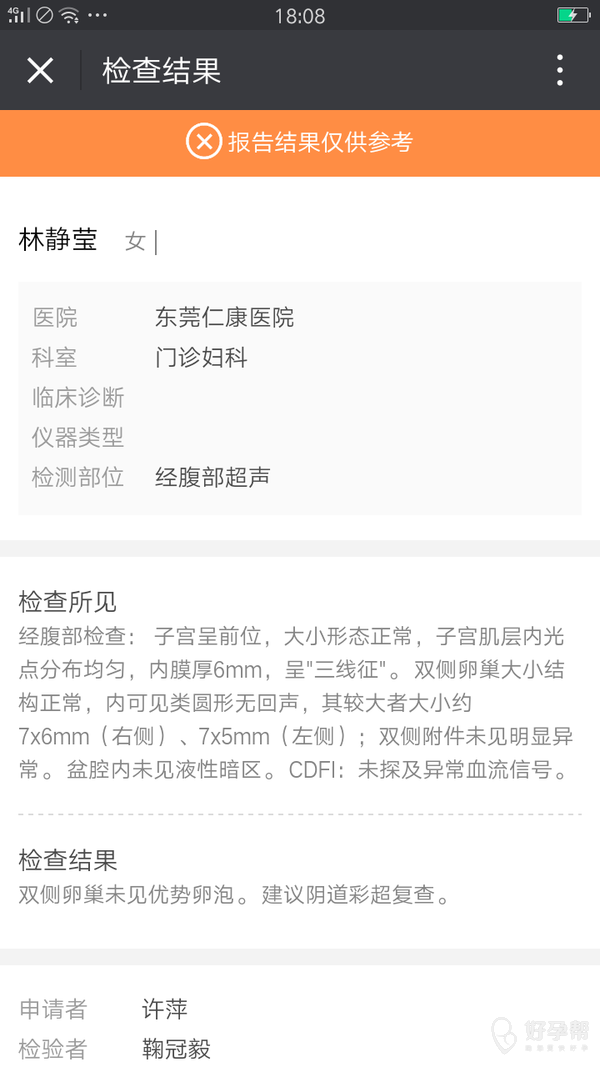600x1067 pixels.
Task: Close the 检查结果 page
Action: coord(40,70)
